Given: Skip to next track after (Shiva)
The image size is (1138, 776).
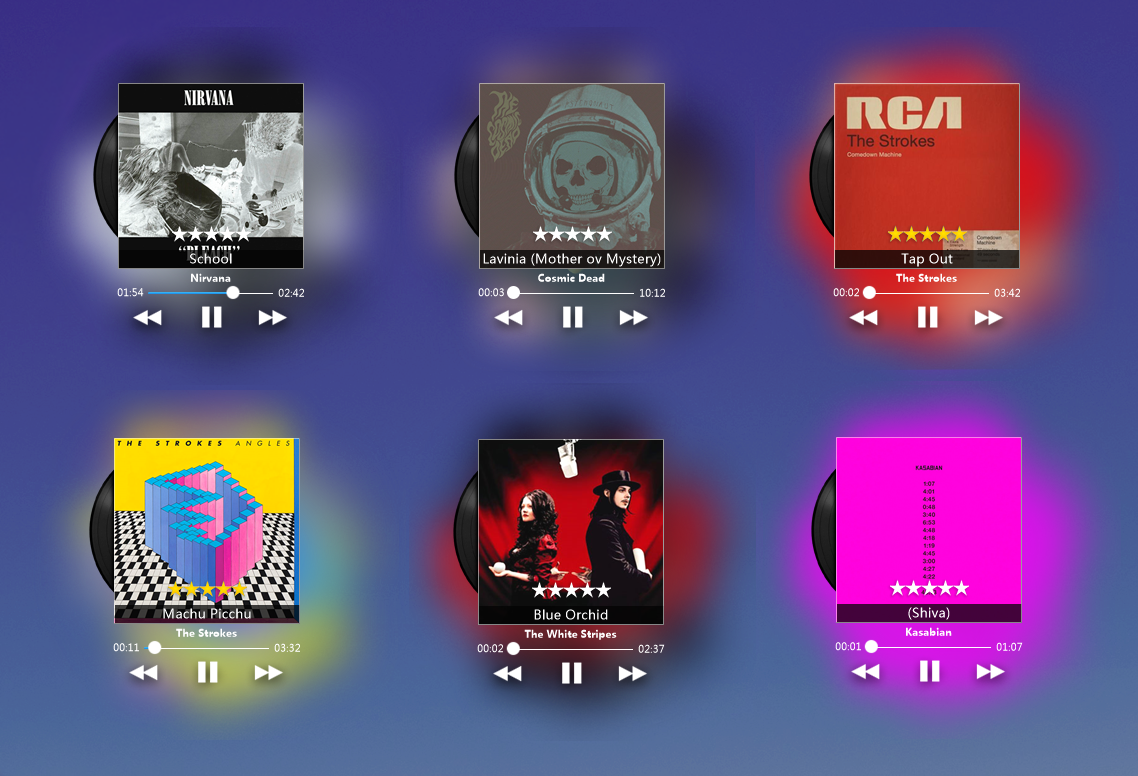Looking at the screenshot, I should [x=990, y=671].
